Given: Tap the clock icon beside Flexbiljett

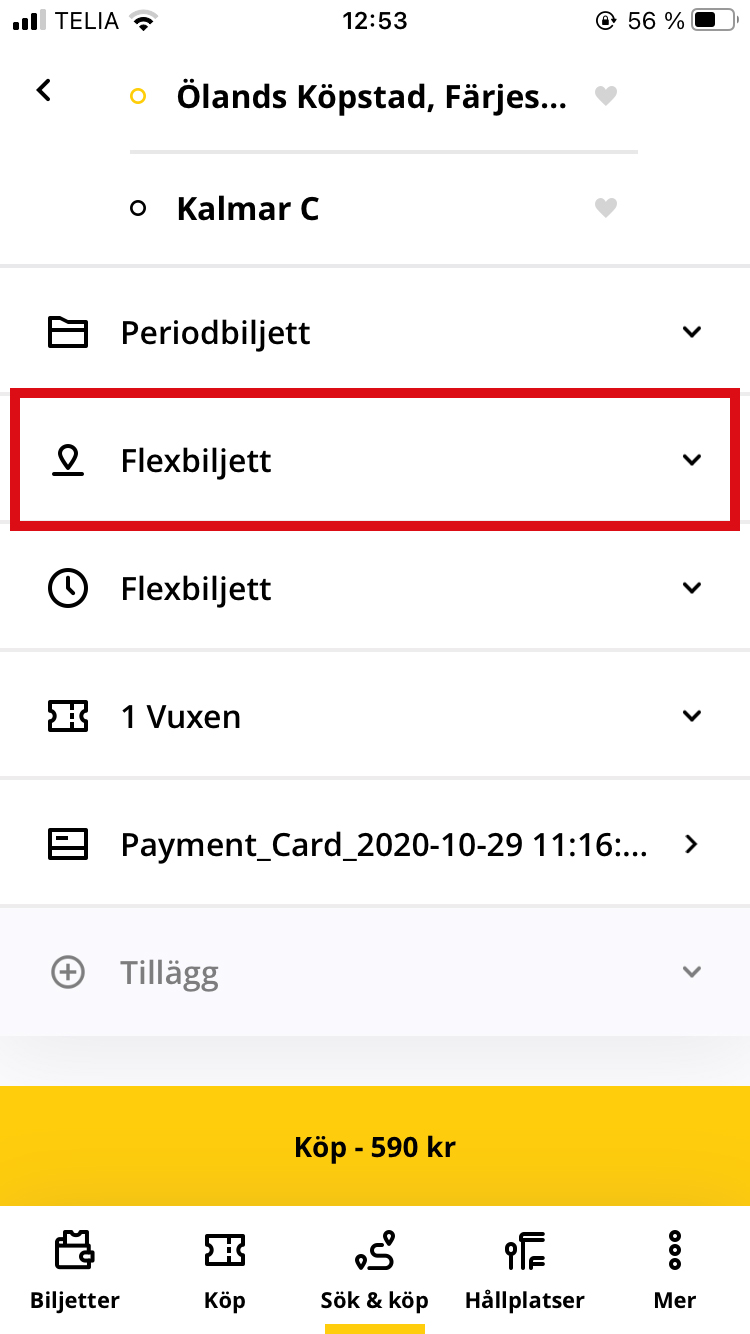Looking at the screenshot, I should 68,588.
